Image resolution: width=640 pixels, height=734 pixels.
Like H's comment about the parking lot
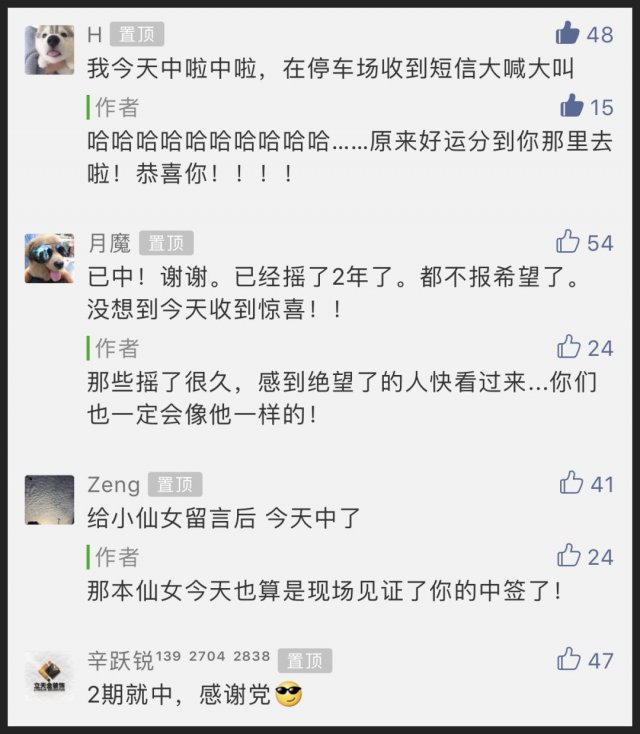tap(568, 34)
